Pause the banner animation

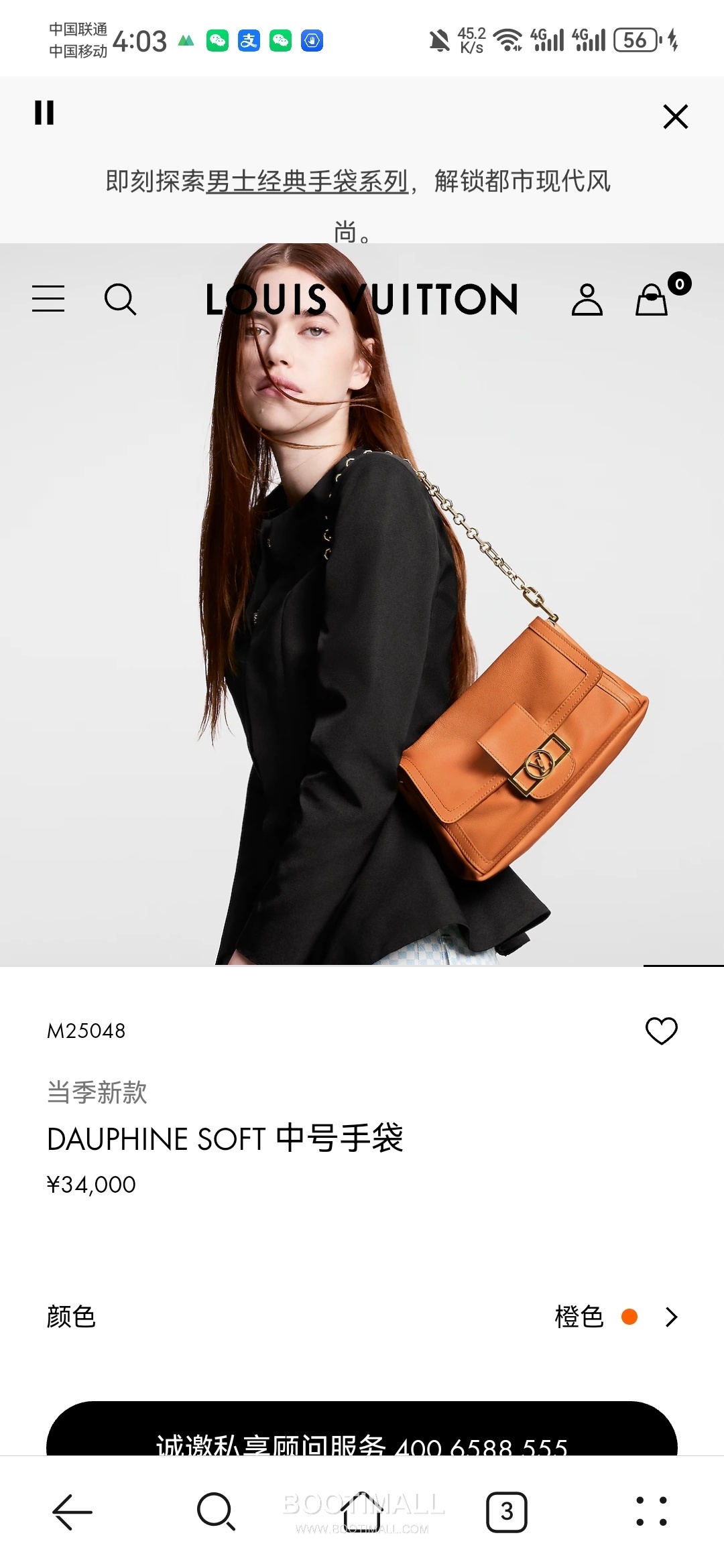coord(45,115)
